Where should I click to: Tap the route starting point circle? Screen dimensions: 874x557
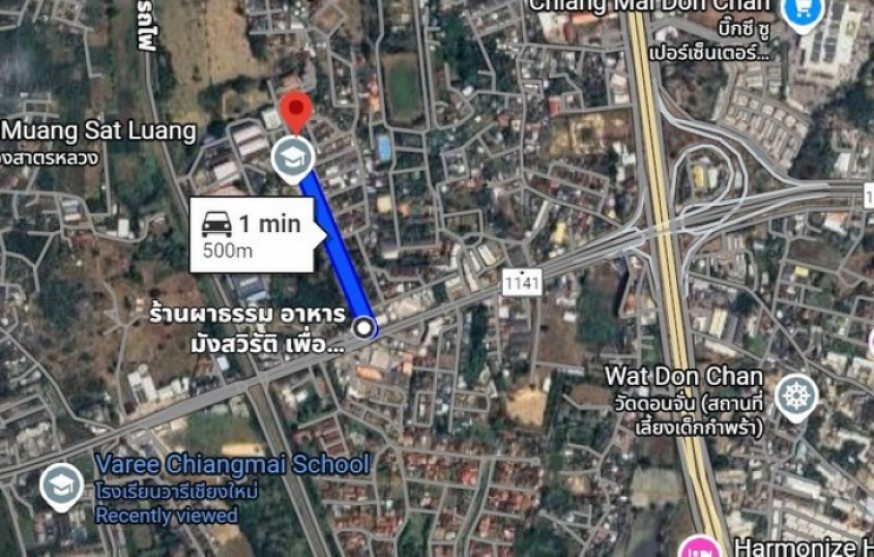point(365,327)
